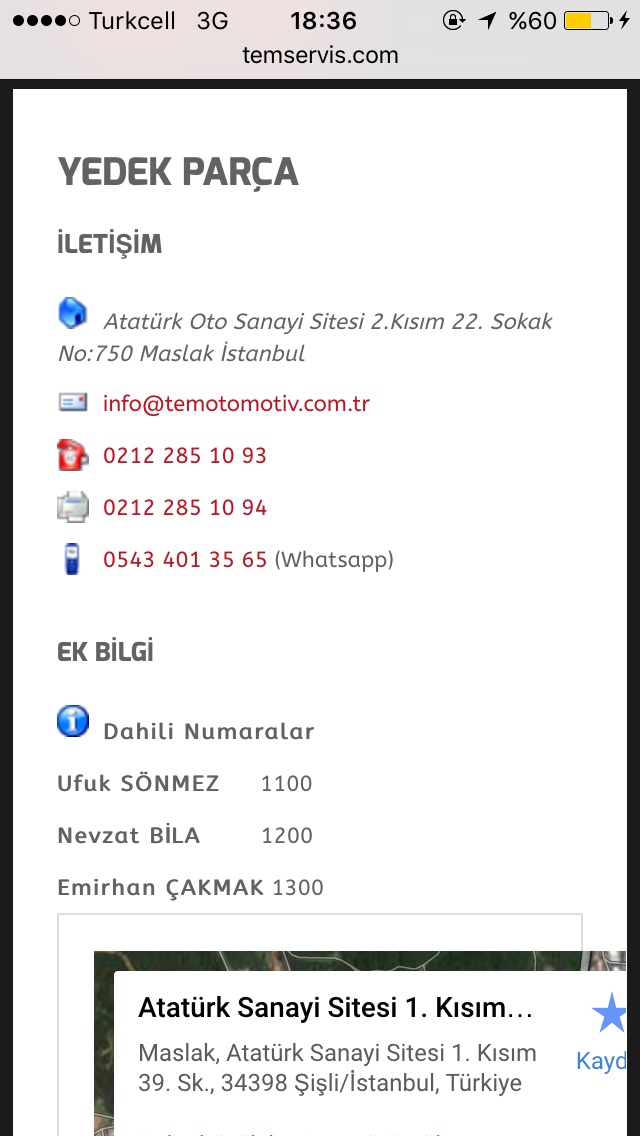Save the map location with the star

pos(608,1016)
